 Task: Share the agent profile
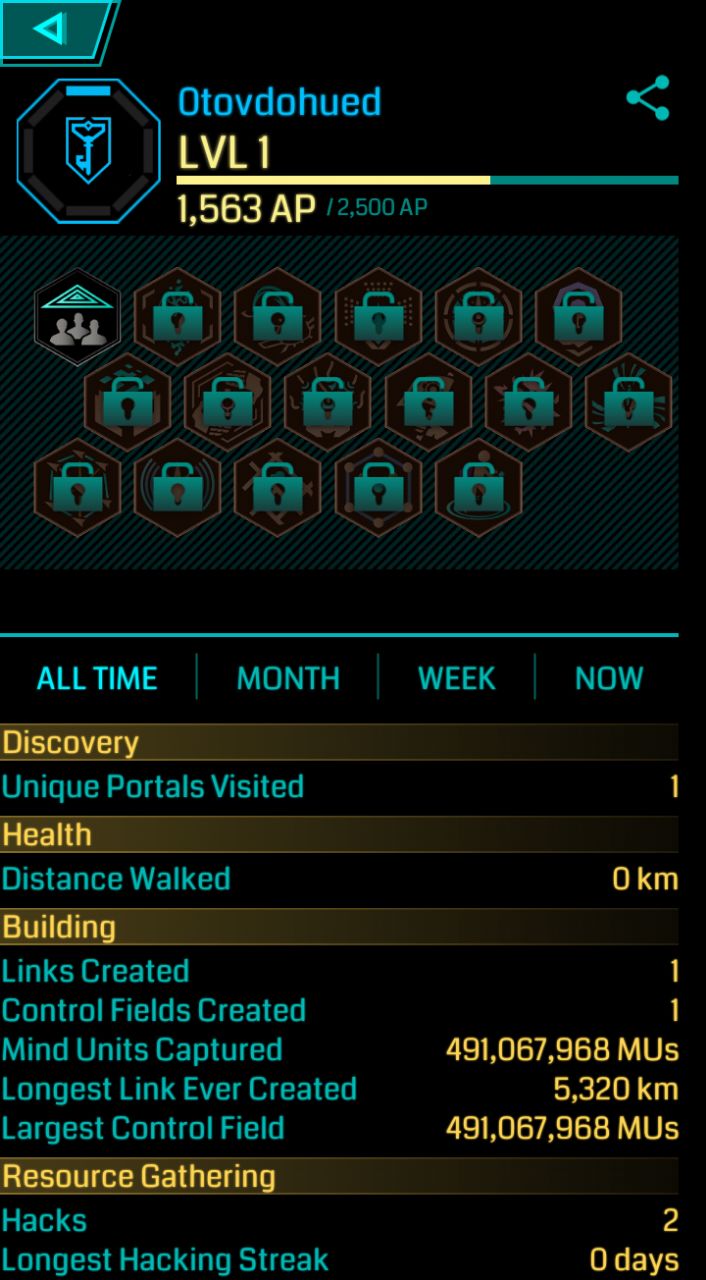tap(647, 98)
